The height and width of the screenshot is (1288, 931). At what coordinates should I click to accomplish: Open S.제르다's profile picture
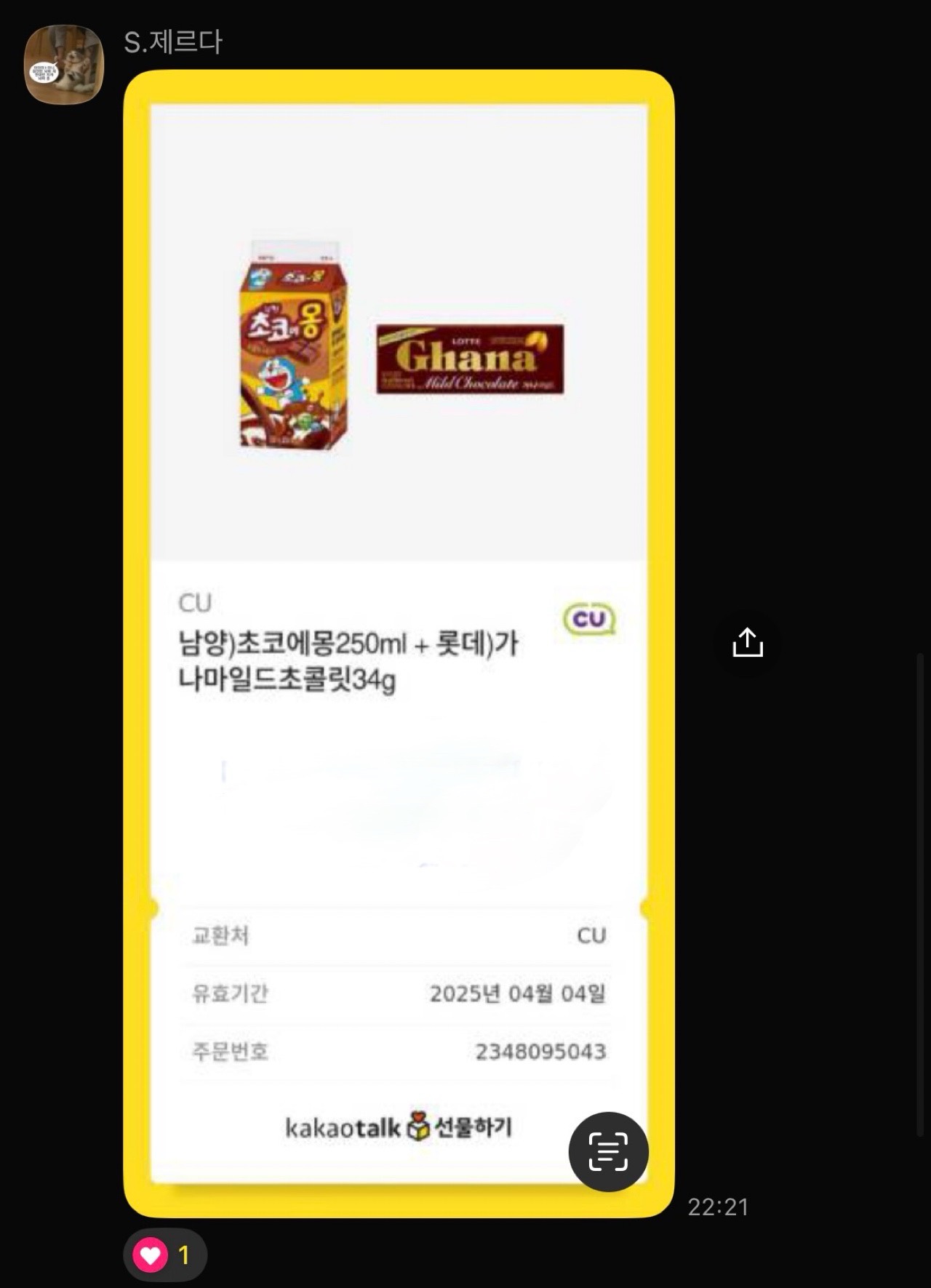point(64,65)
